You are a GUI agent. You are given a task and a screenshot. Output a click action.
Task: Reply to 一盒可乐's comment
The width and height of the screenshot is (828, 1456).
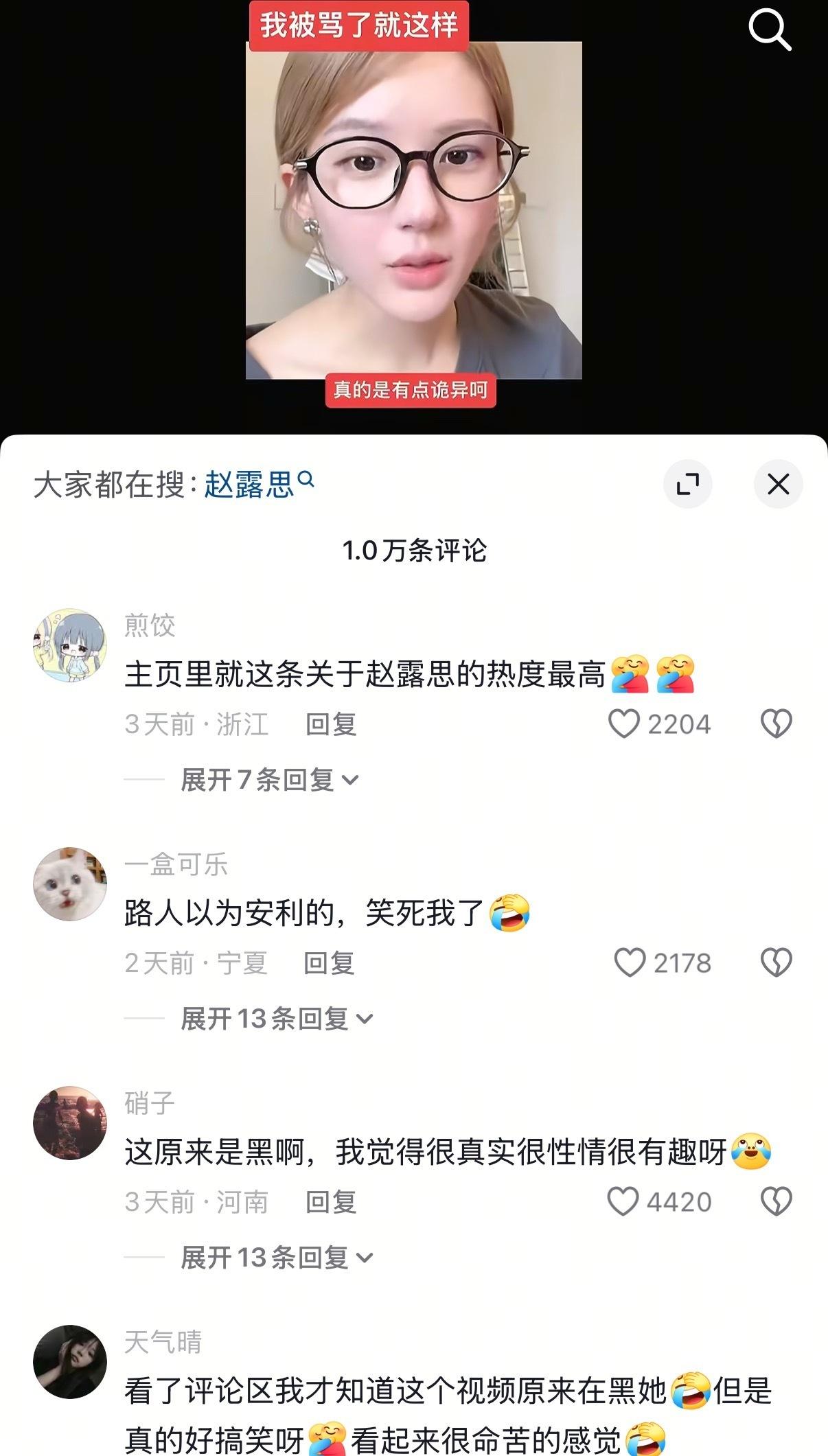pyautogui.click(x=329, y=963)
